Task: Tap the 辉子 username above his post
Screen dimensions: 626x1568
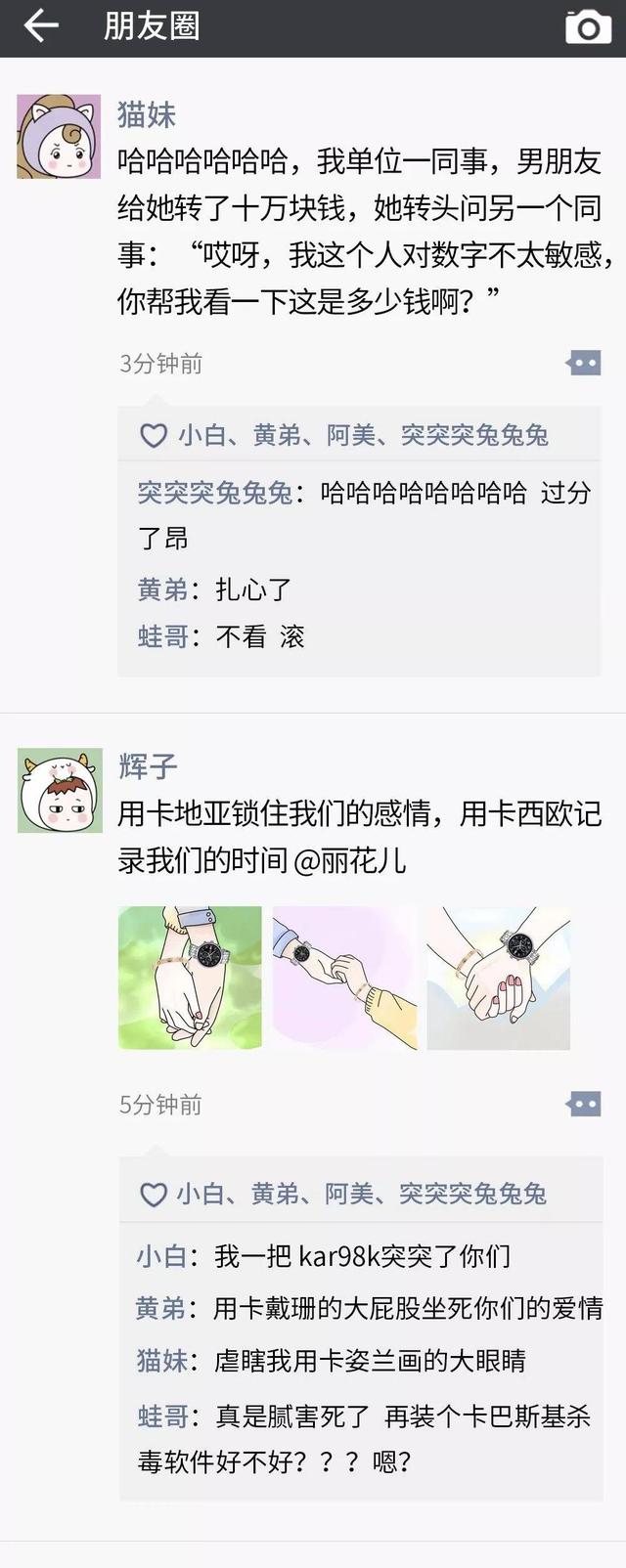Action: [x=148, y=766]
